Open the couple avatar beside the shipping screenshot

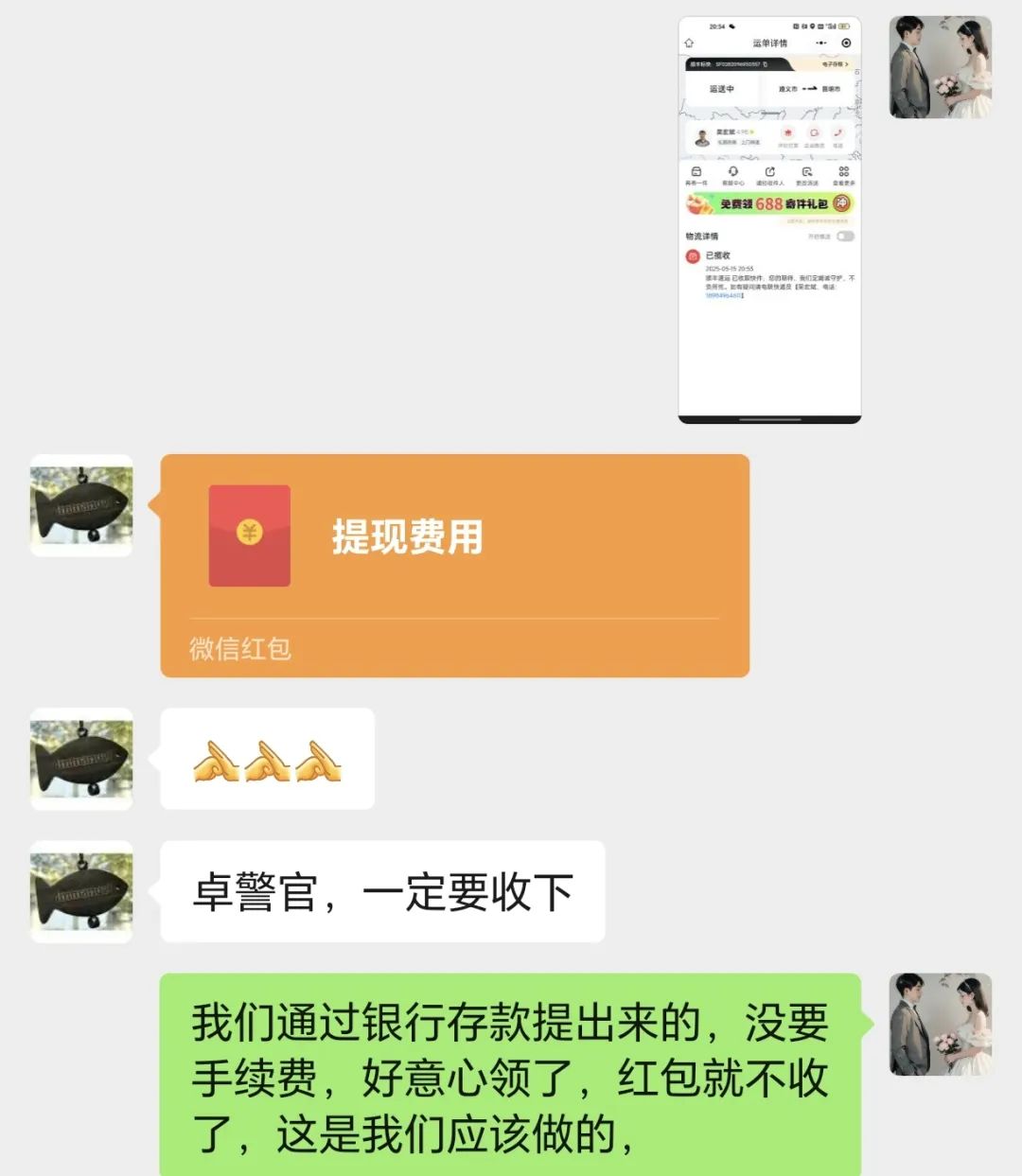coord(940,67)
